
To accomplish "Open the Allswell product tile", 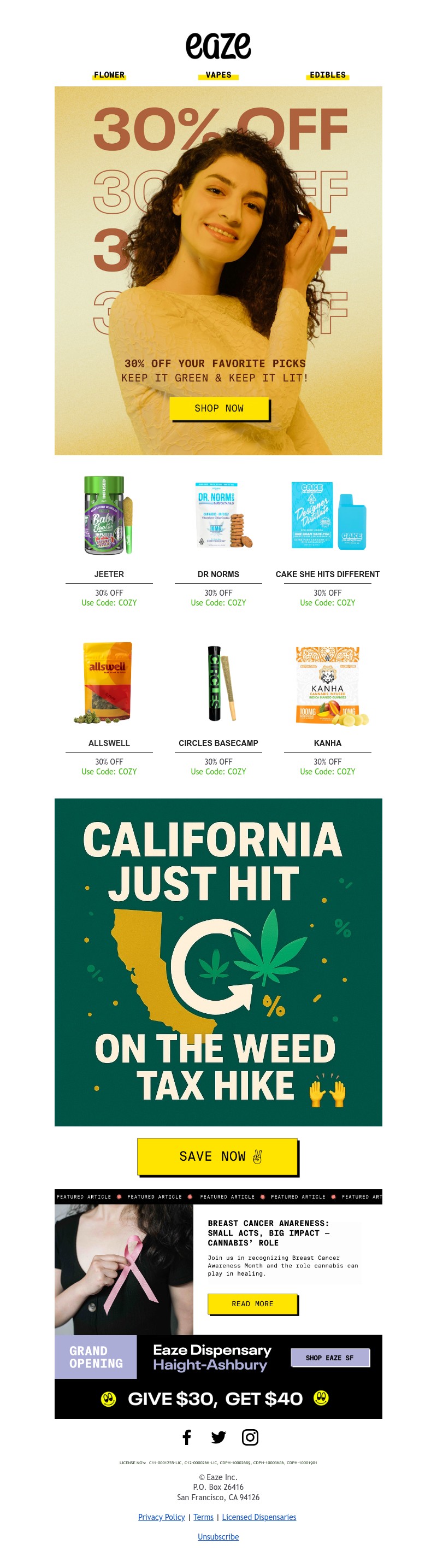I will point(109,684).
